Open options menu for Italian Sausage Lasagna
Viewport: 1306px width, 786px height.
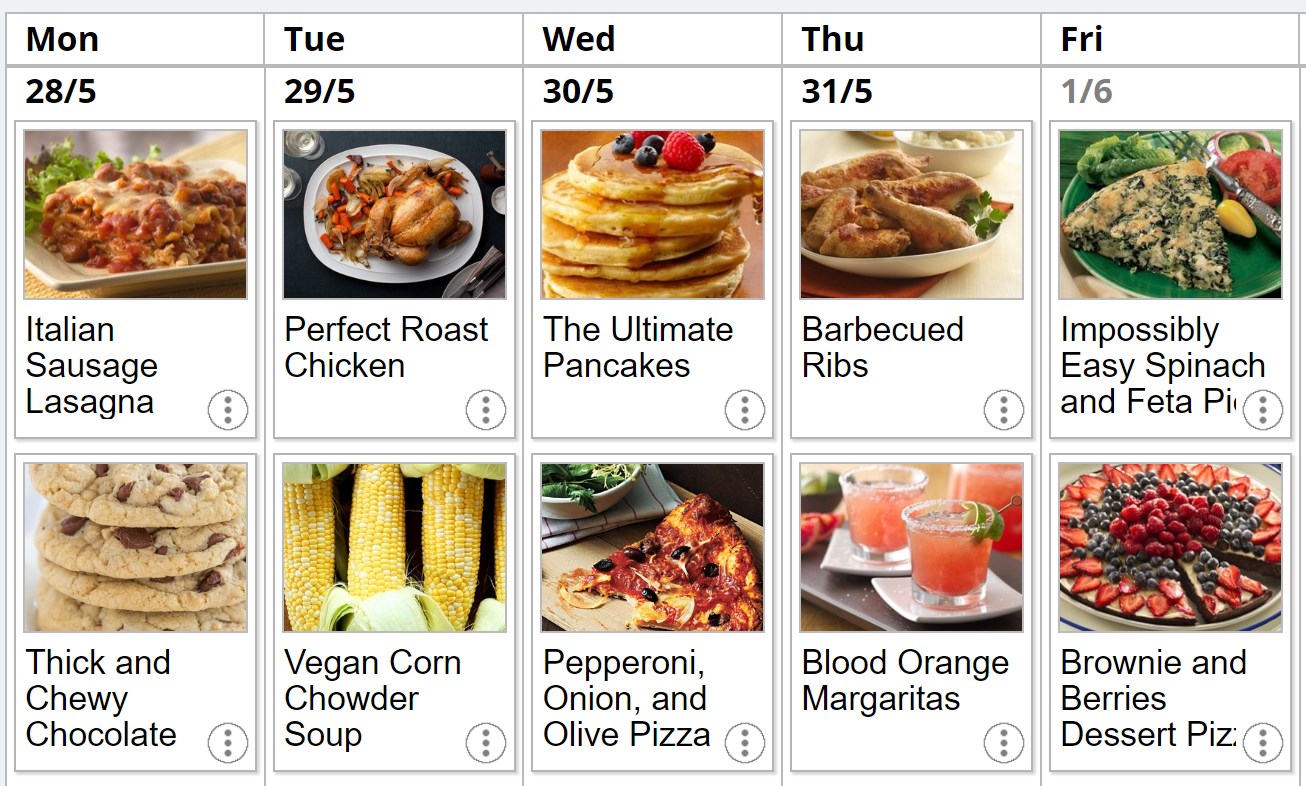[x=228, y=410]
